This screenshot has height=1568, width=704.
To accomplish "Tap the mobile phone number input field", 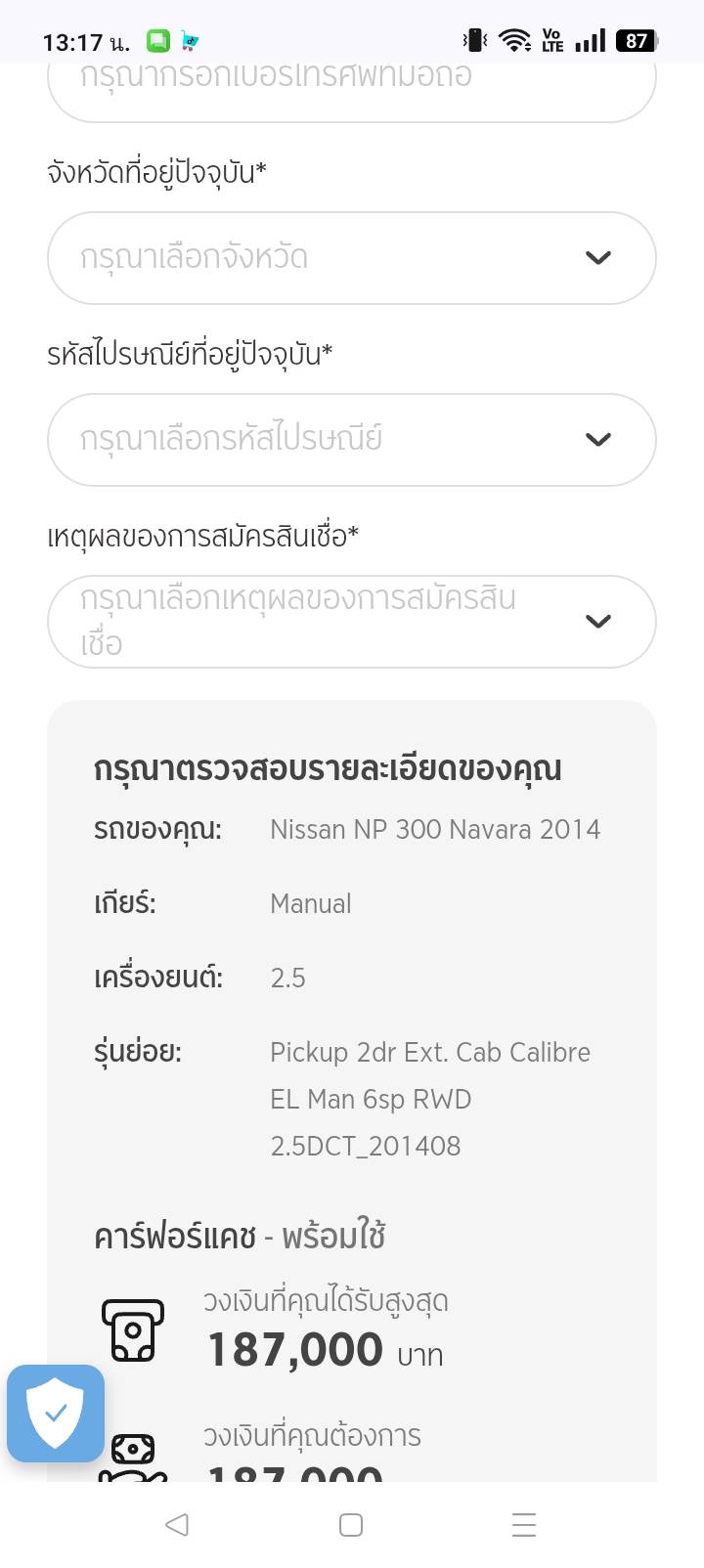I will (351, 88).
